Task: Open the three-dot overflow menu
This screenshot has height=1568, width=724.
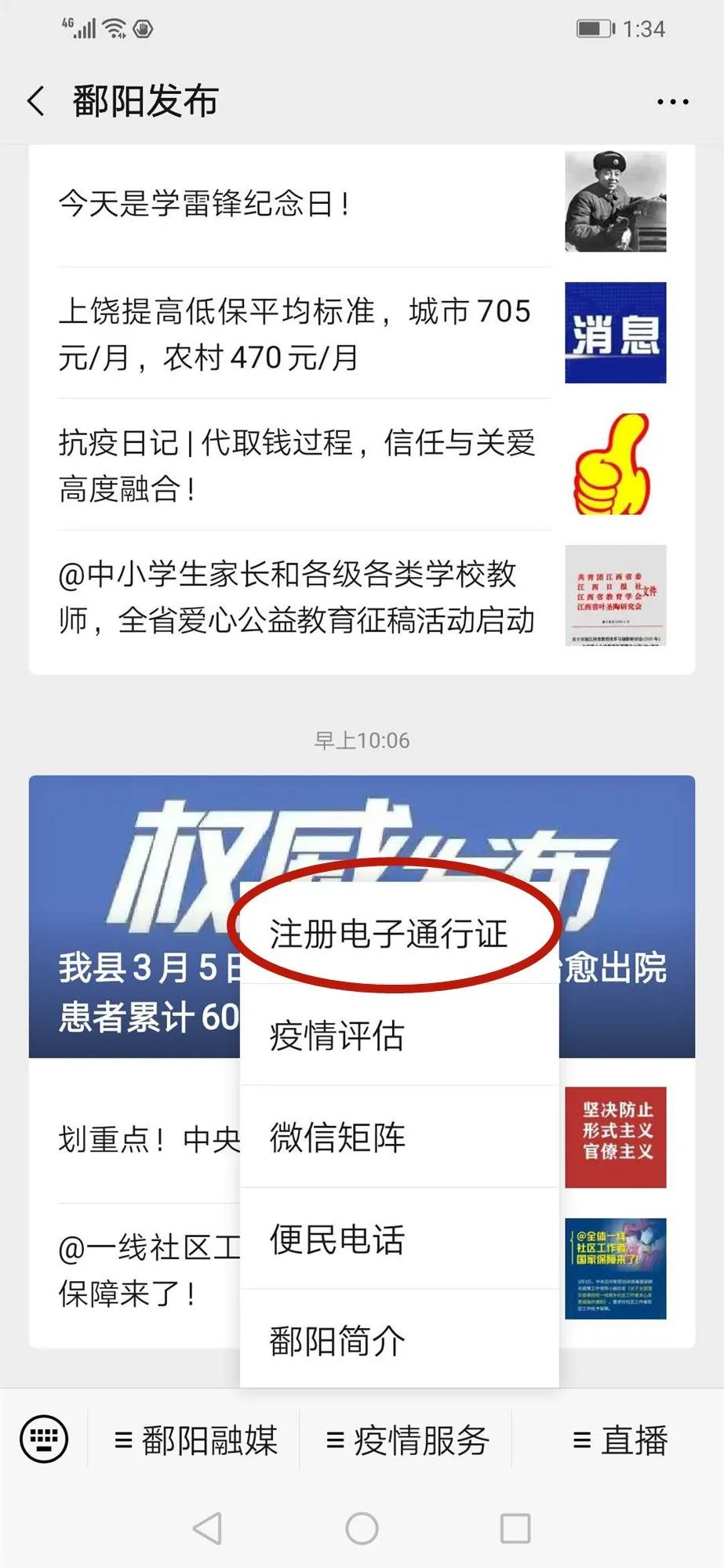Action: coord(672,102)
